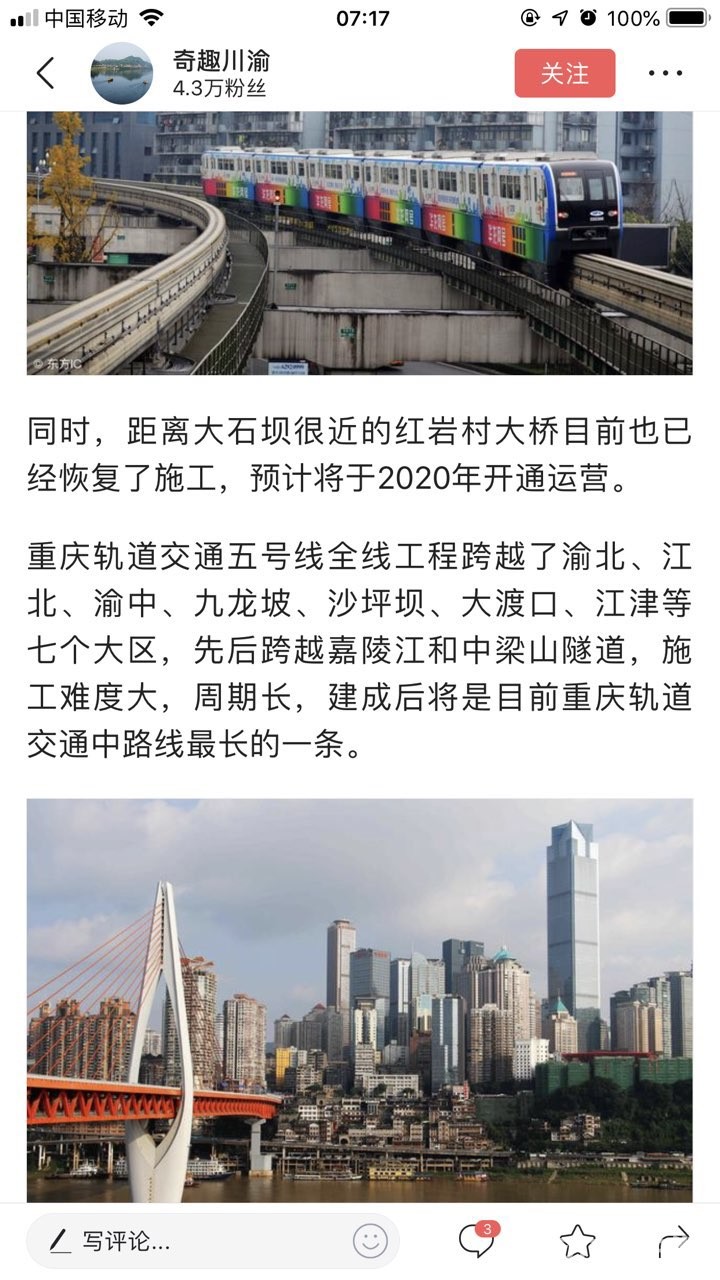Share the article via arrow icon
This screenshot has height=1280, width=720.
[x=673, y=1241]
